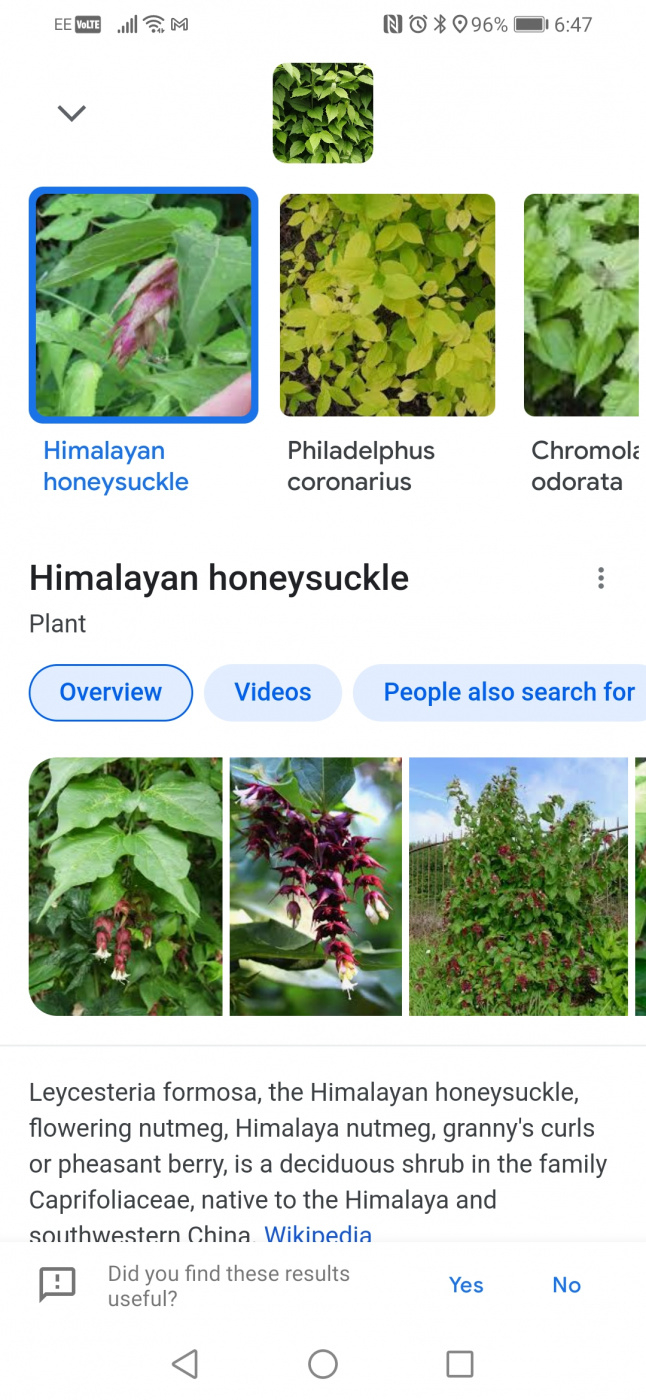Go to the home screen
The height and width of the screenshot is (1400, 646).
point(323,1364)
